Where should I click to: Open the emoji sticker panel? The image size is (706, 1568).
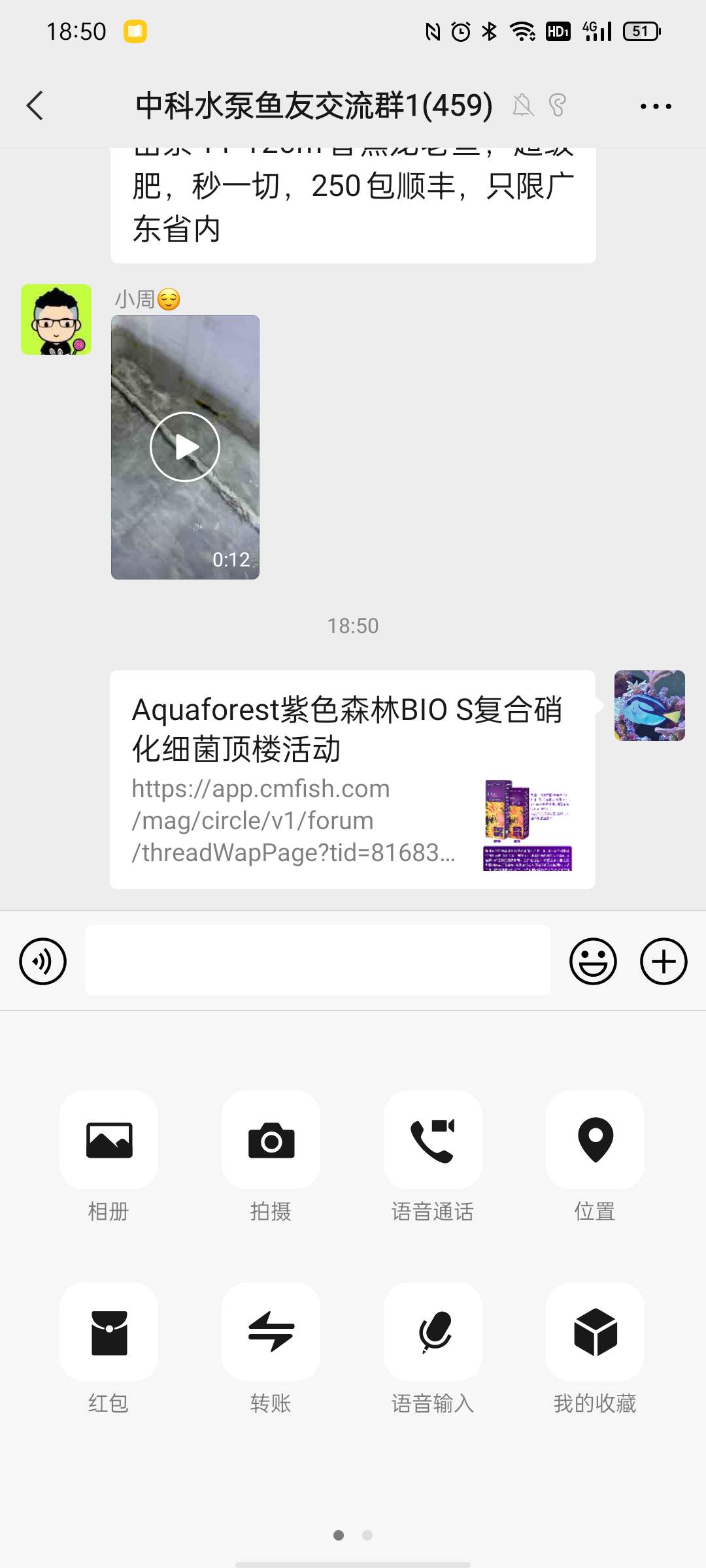coord(593,961)
